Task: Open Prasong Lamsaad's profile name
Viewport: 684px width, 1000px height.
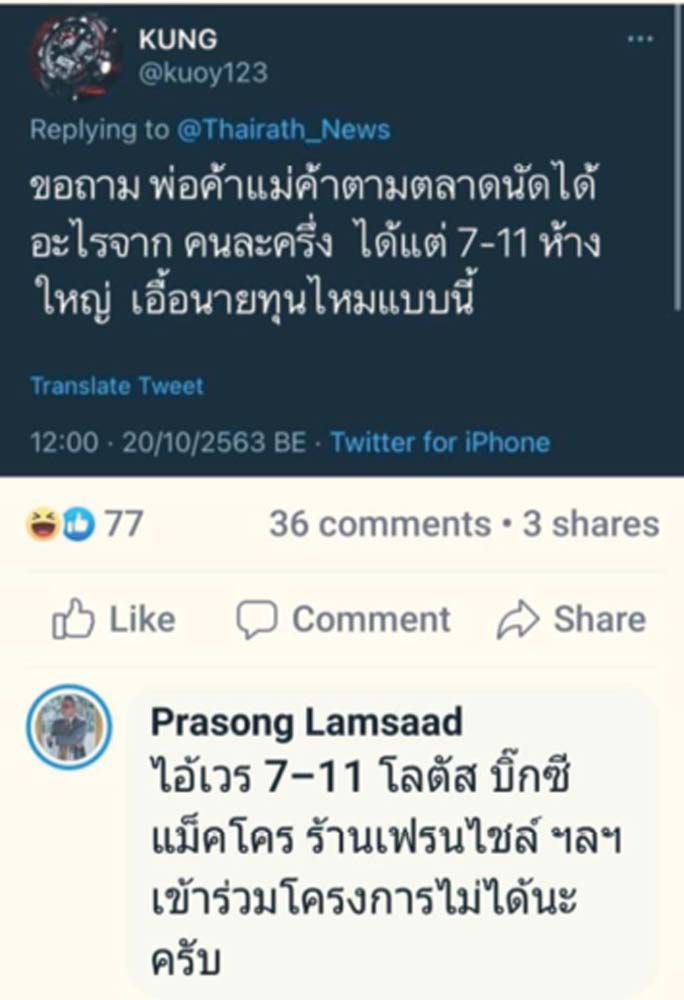Action: [306, 721]
